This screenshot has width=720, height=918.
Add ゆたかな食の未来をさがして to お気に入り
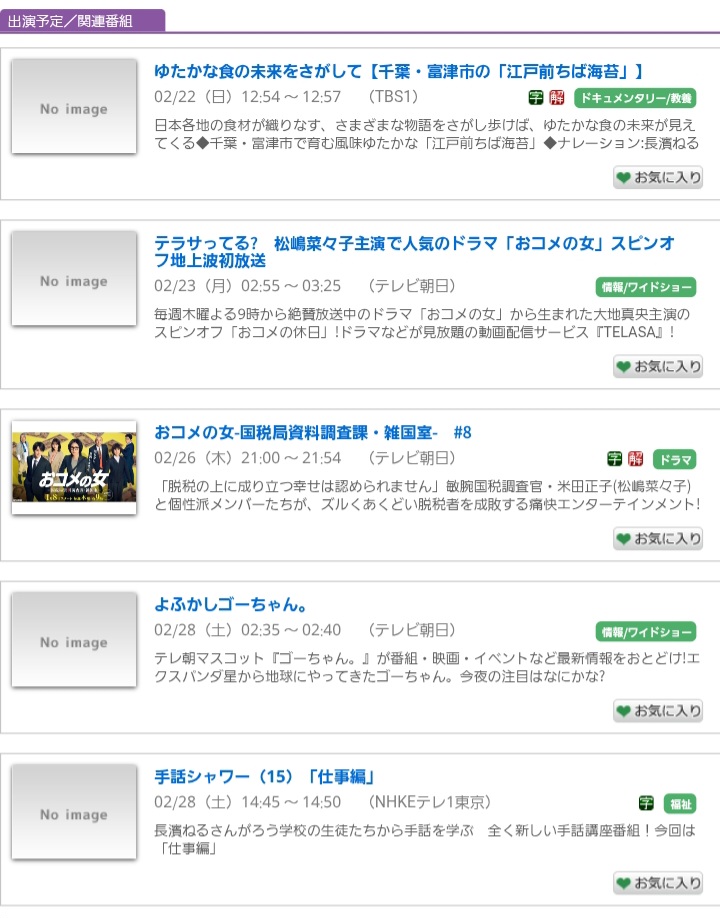pyautogui.click(x=658, y=178)
